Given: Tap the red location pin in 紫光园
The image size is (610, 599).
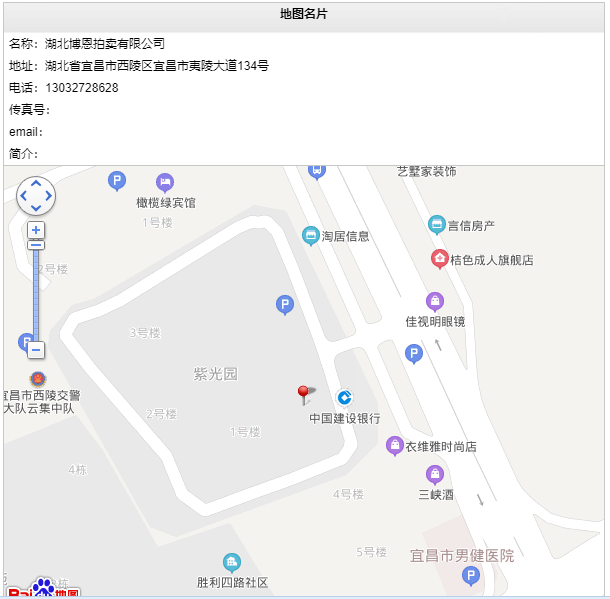Looking at the screenshot, I should [304, 395].
